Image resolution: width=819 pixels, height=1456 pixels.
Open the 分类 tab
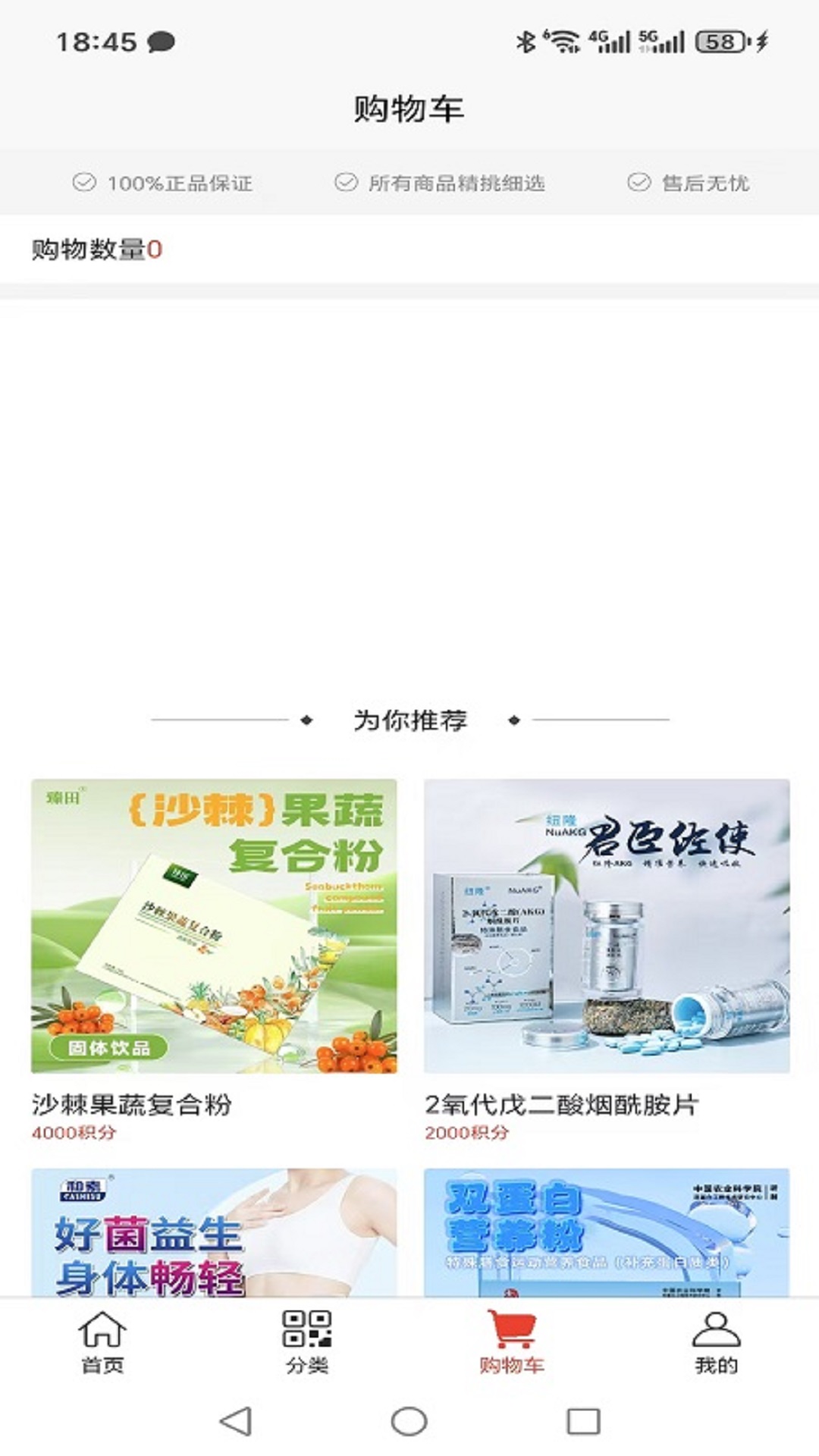pyautogui.click(x=307, y=1342)
